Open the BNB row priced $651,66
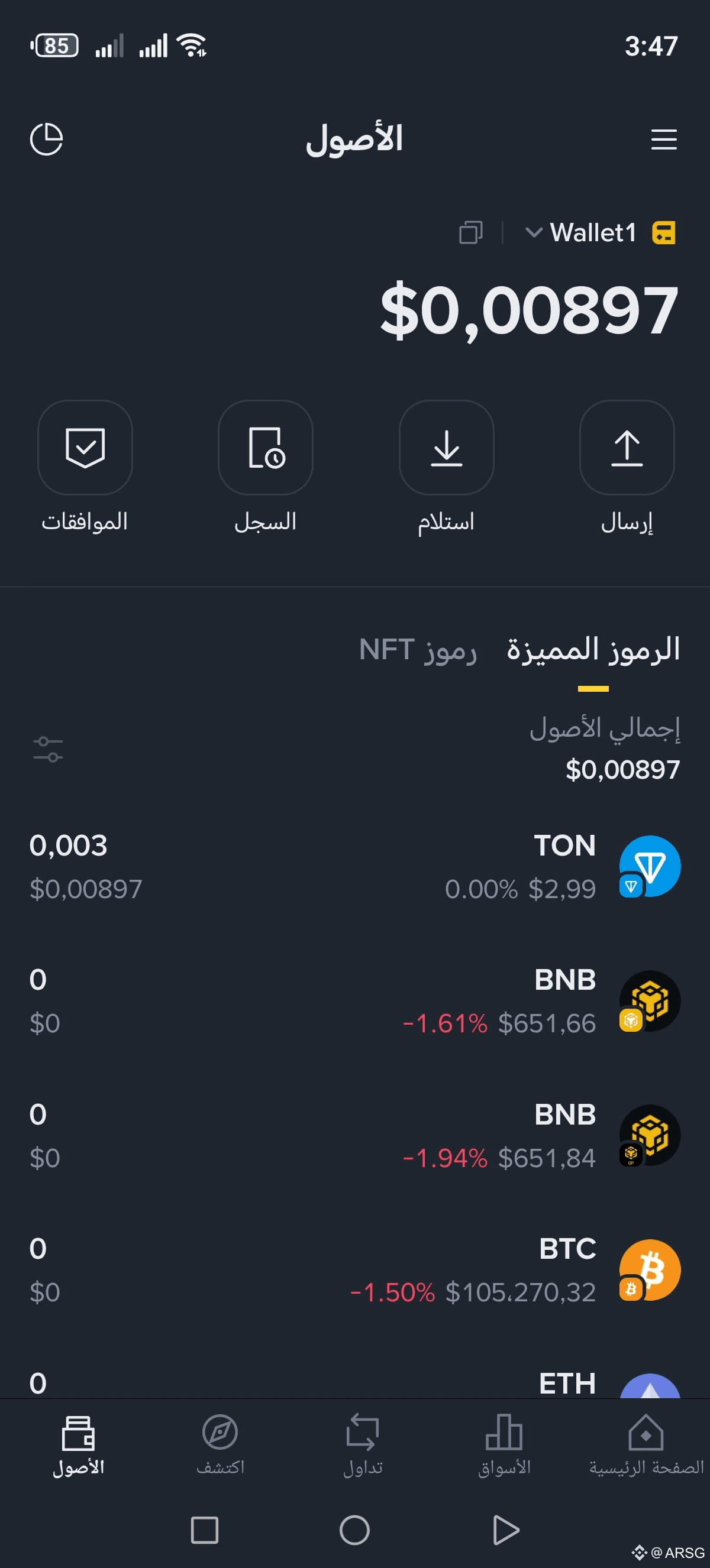The image size is (710, 1568). pos(355,1001)
